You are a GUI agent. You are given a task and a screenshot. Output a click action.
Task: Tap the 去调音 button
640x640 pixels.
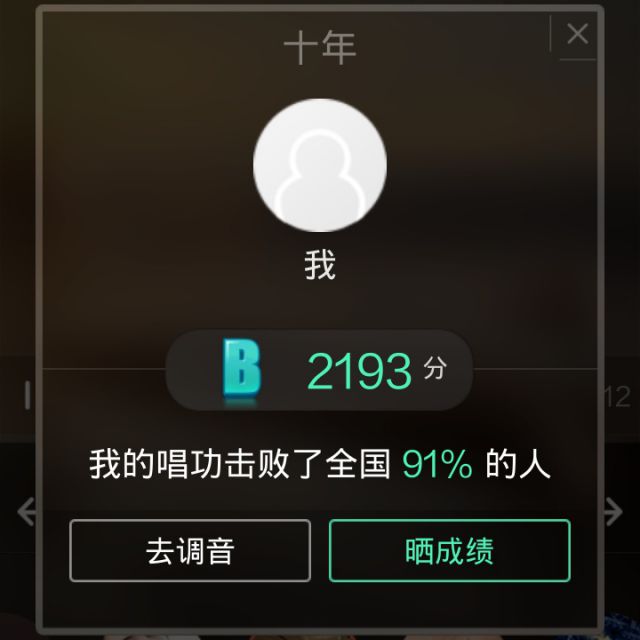[x=190, y=551]
